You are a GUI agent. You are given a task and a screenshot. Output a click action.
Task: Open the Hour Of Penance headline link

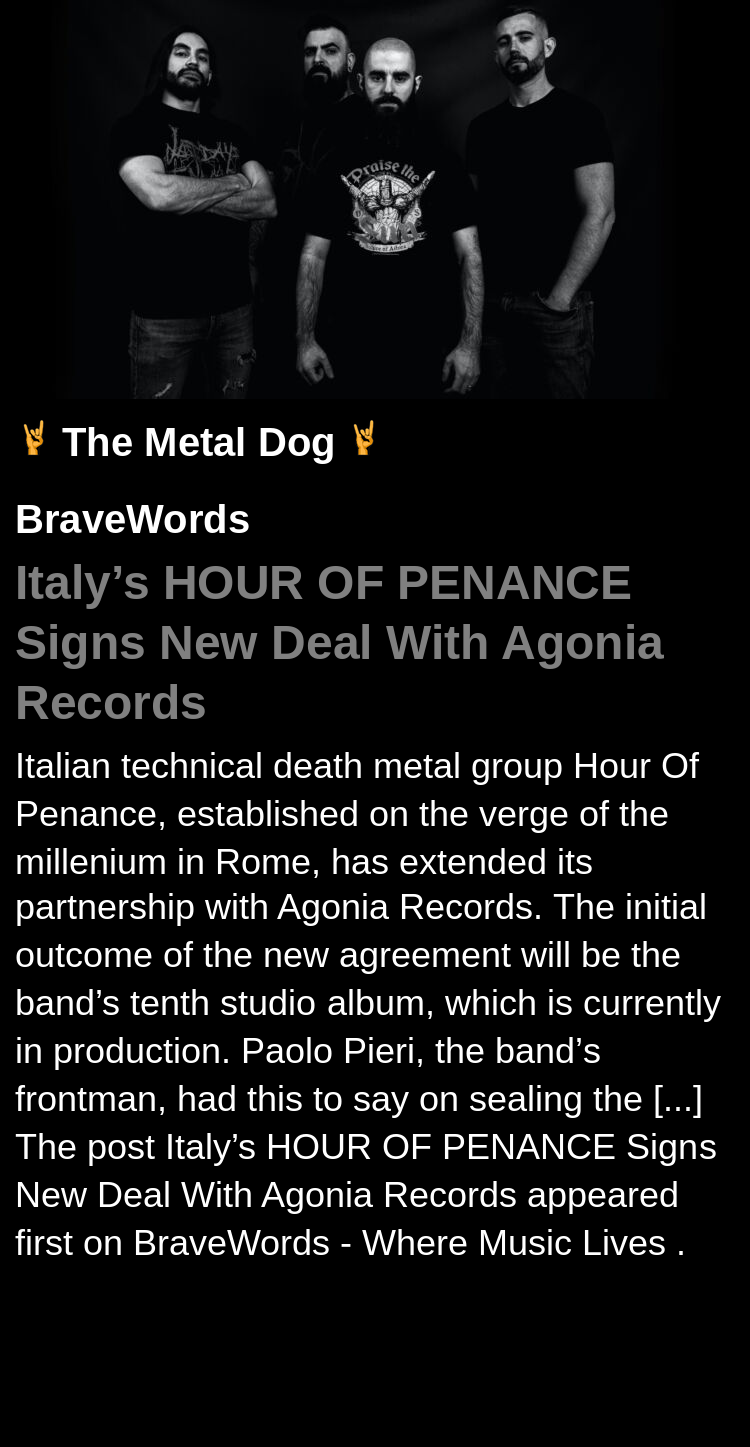338,642
